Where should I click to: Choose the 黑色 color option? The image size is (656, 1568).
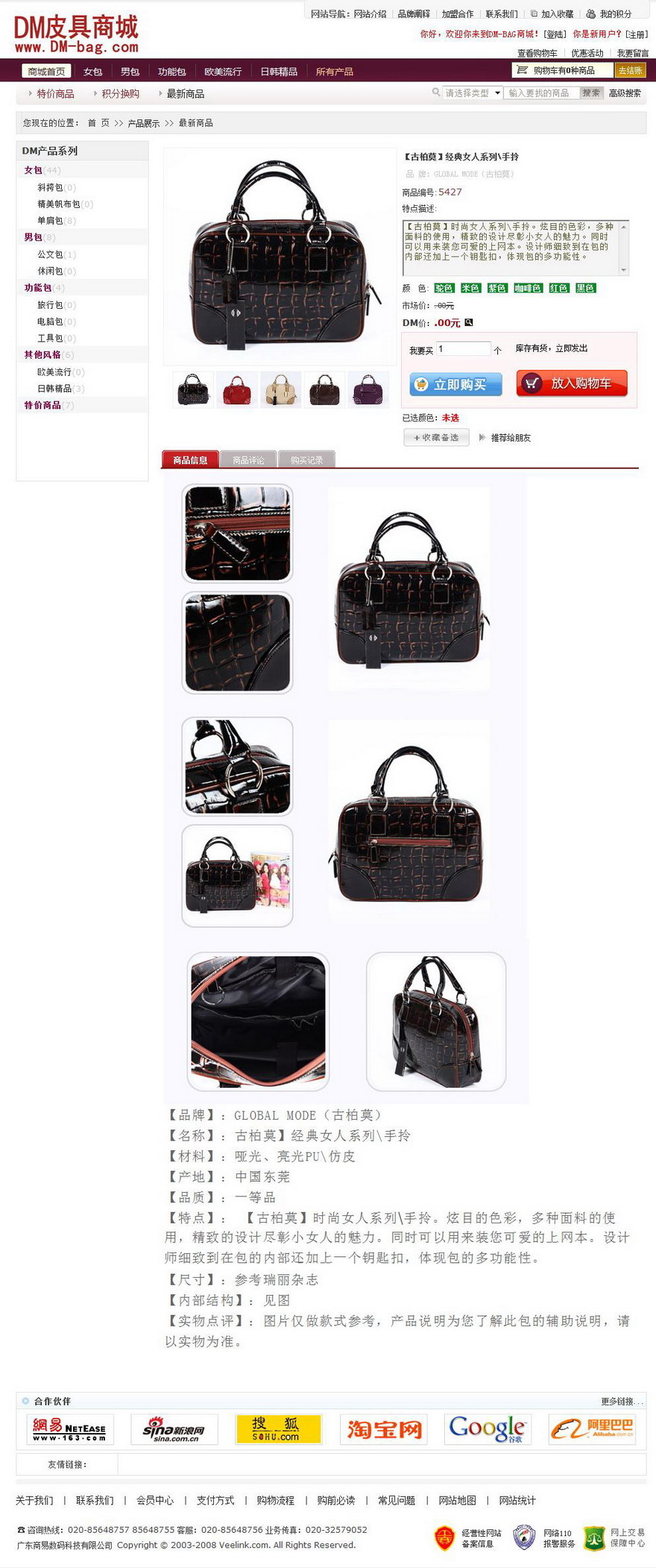coord(585,288)
